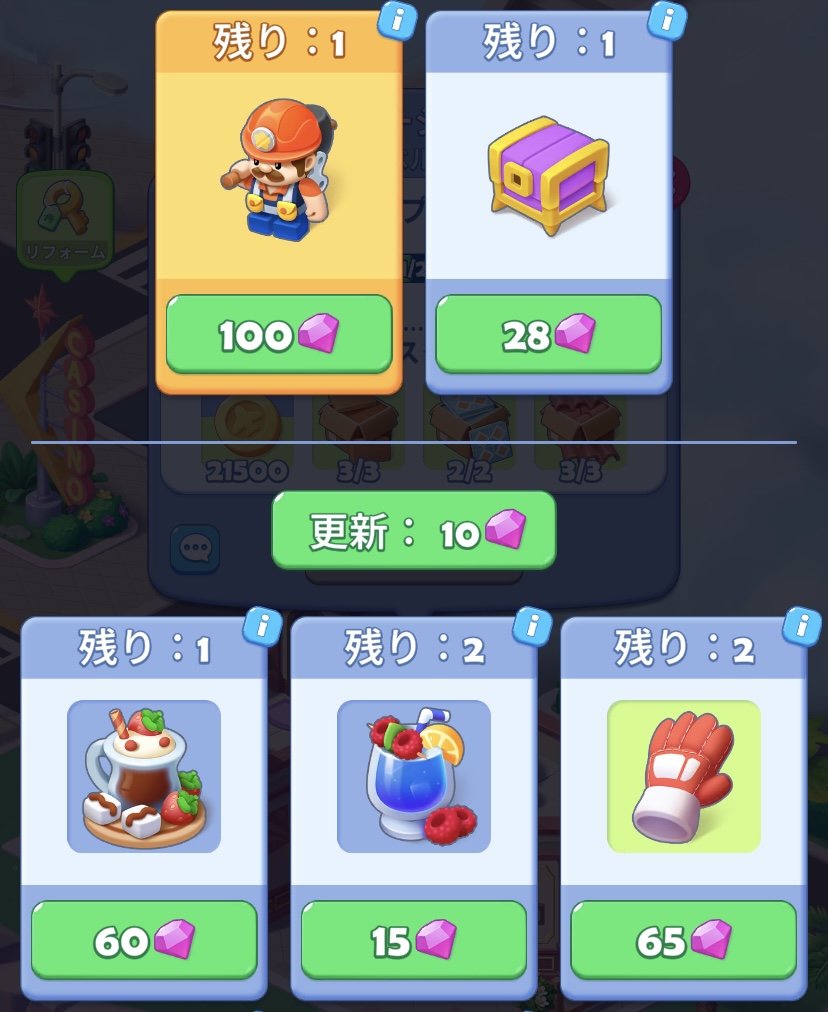The width and height of the screenshot is (828, 1012).
Task: Open info icon on the blue drink card
Action: point(531,626)
